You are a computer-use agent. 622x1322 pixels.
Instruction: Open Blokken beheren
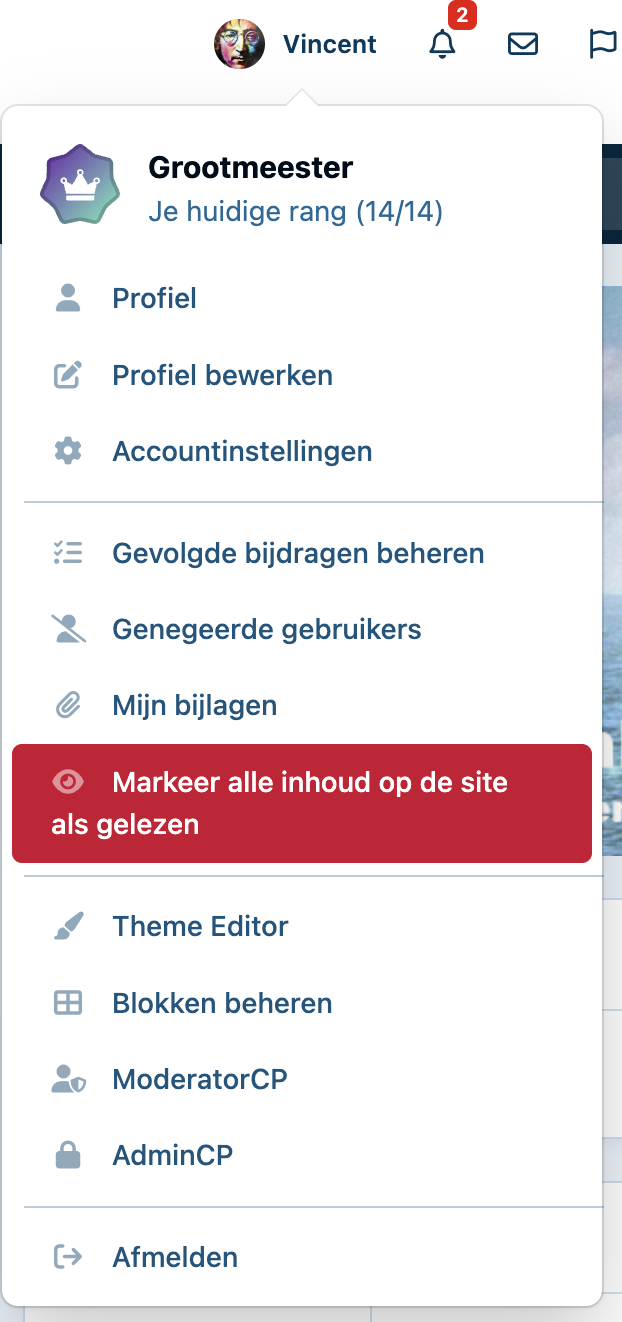point(222,1004)
